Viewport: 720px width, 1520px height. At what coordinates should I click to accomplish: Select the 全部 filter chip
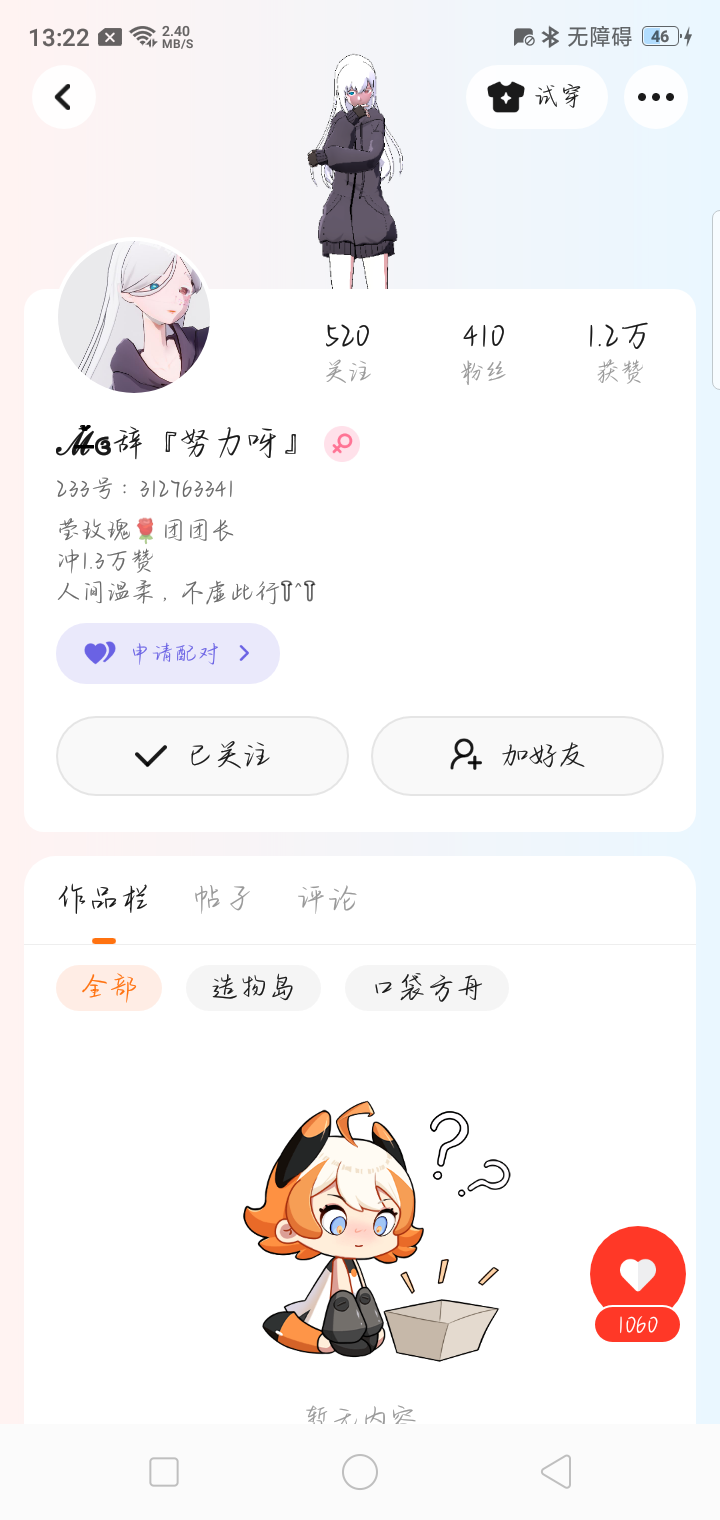(x=109, y=988)
